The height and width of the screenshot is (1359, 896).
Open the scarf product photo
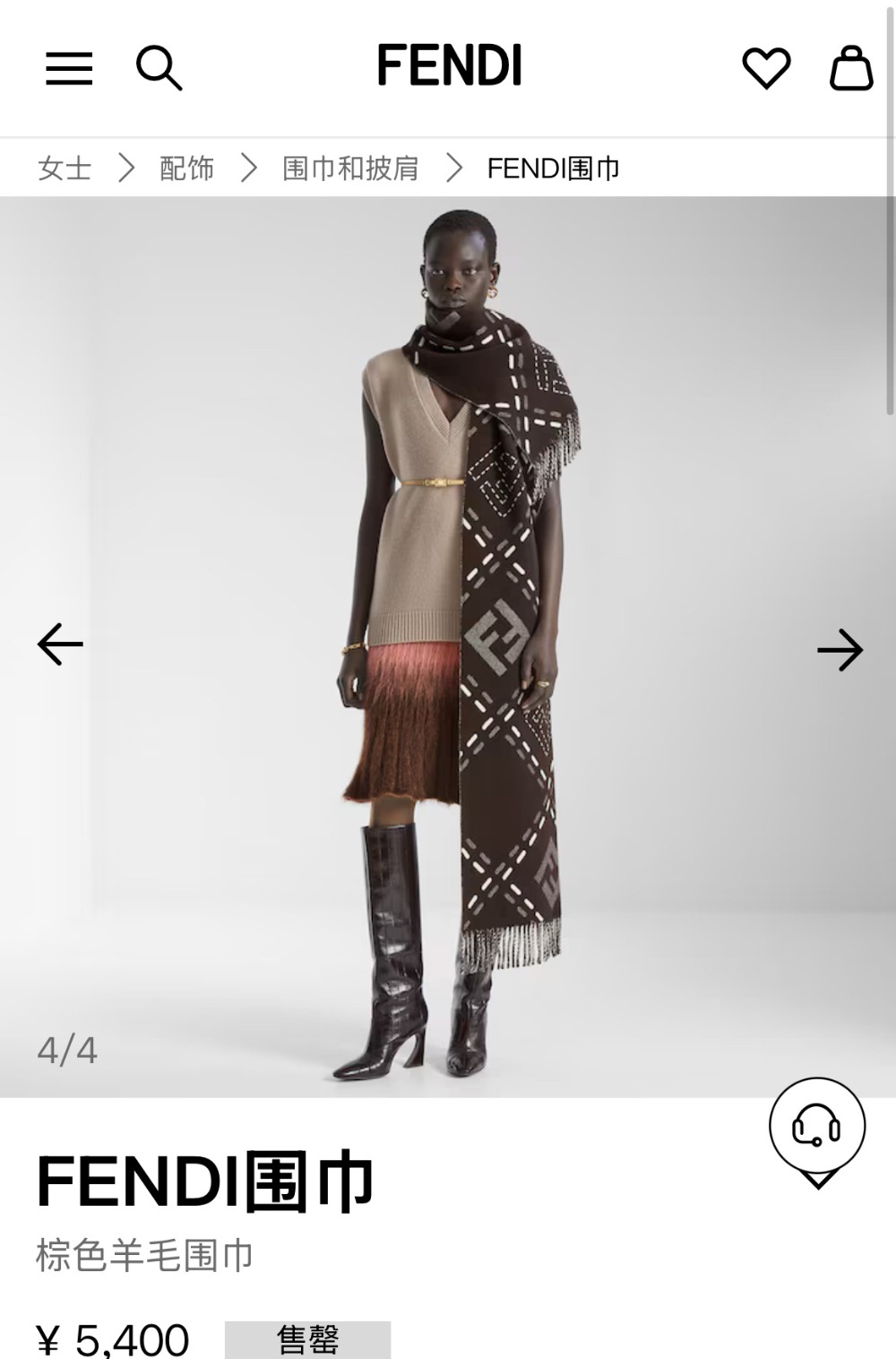click(x=448, y=645)
